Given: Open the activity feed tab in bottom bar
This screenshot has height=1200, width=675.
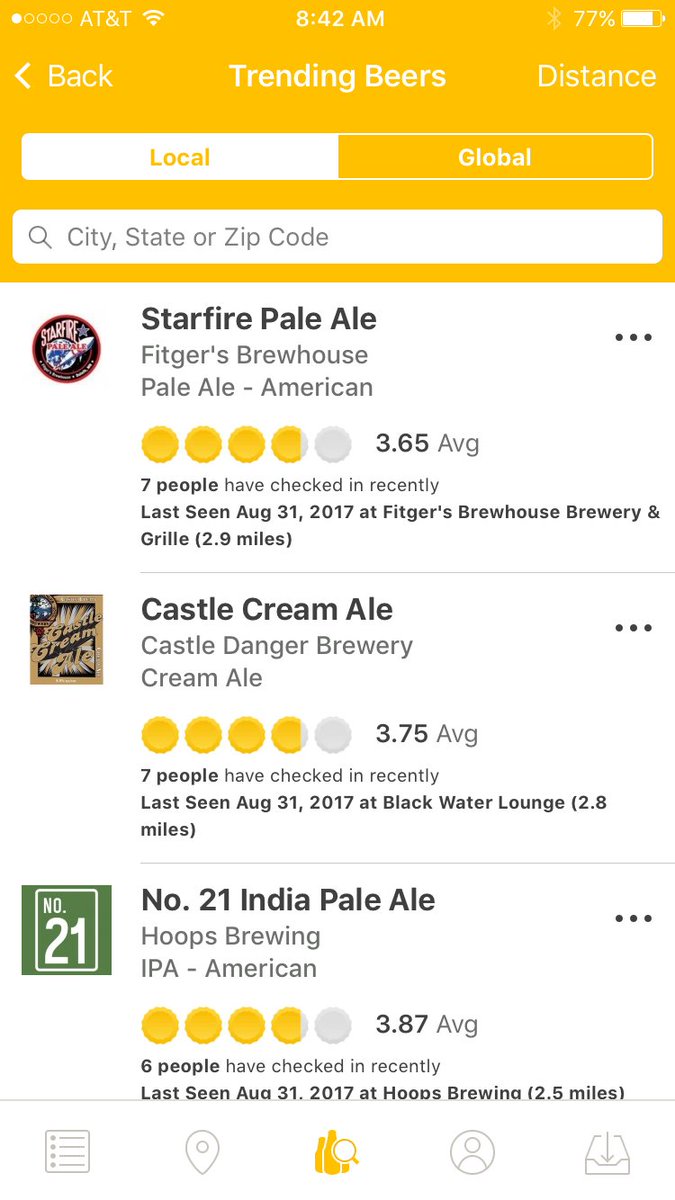Looking at the screenshot, I should [68, 1152].
